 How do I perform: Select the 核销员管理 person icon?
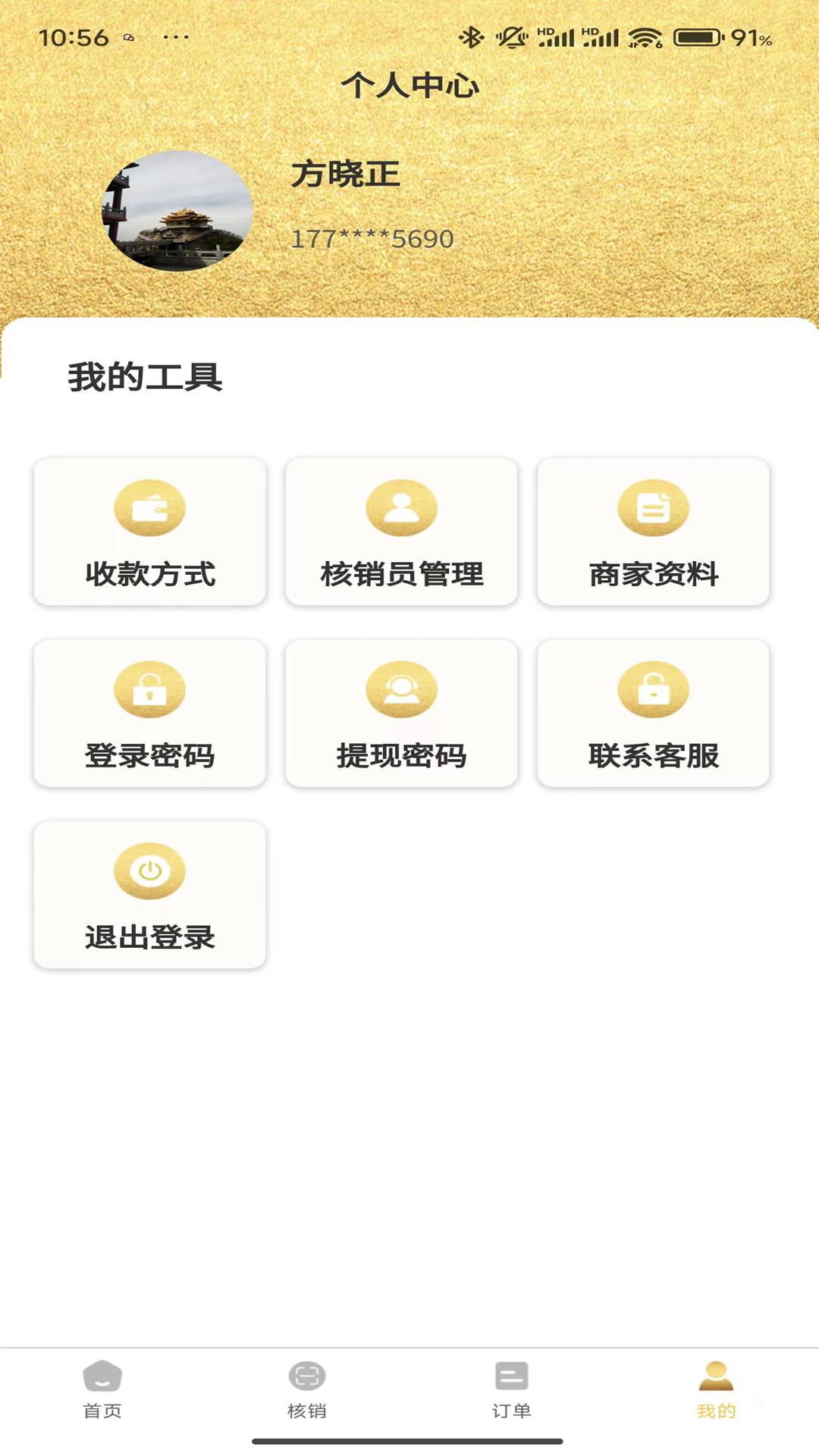(401, 508)
